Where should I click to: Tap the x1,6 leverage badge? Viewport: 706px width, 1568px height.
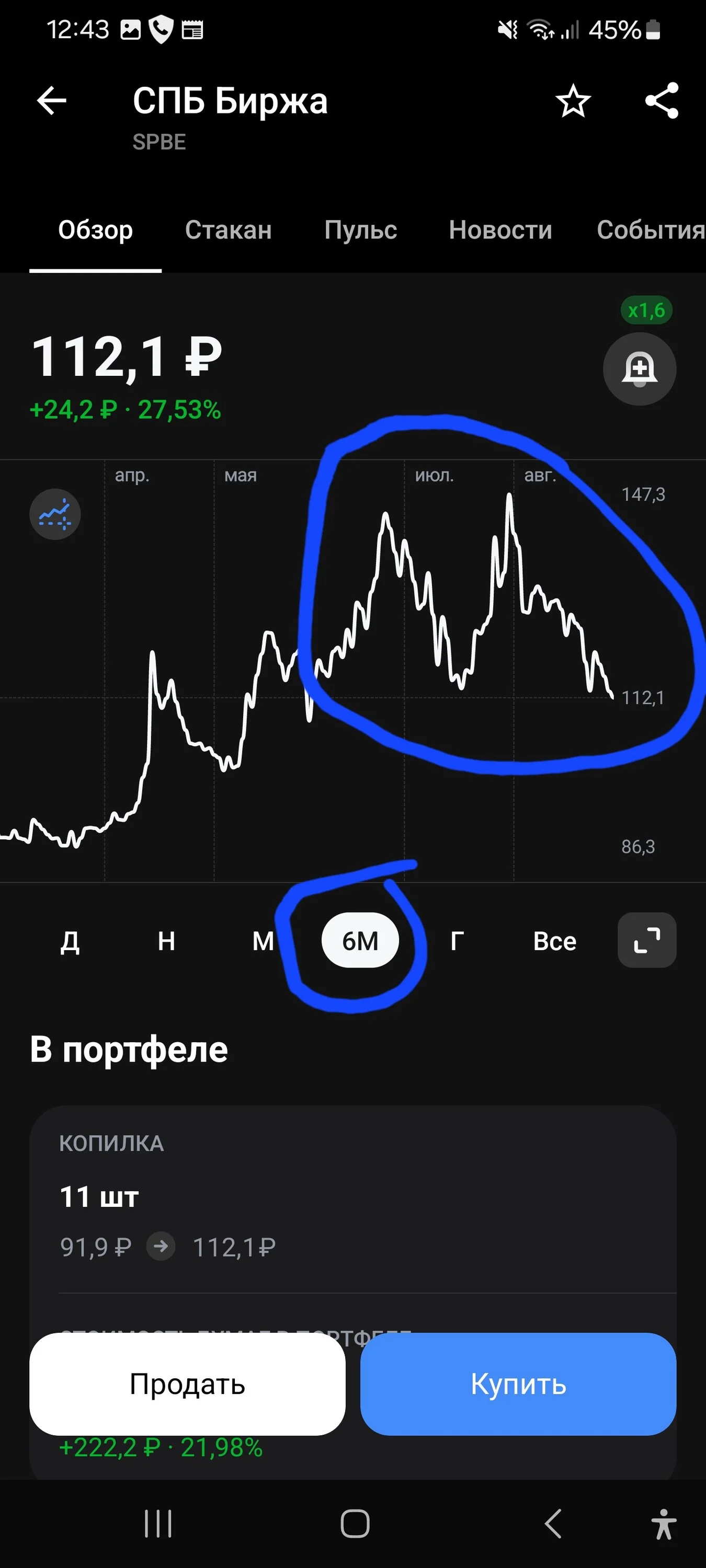tap(646, 310)
